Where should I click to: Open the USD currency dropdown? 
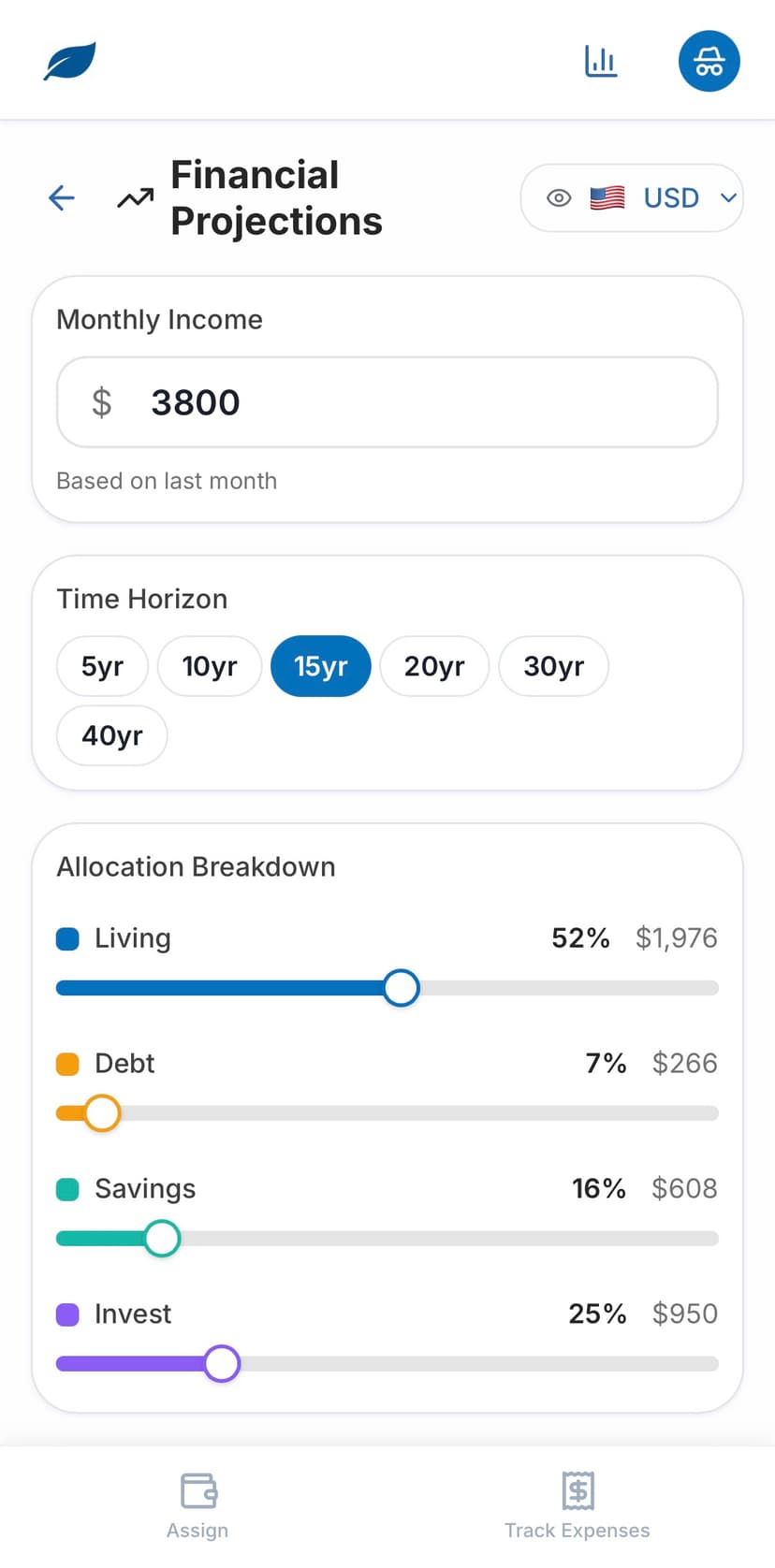(x=670, y=197)
